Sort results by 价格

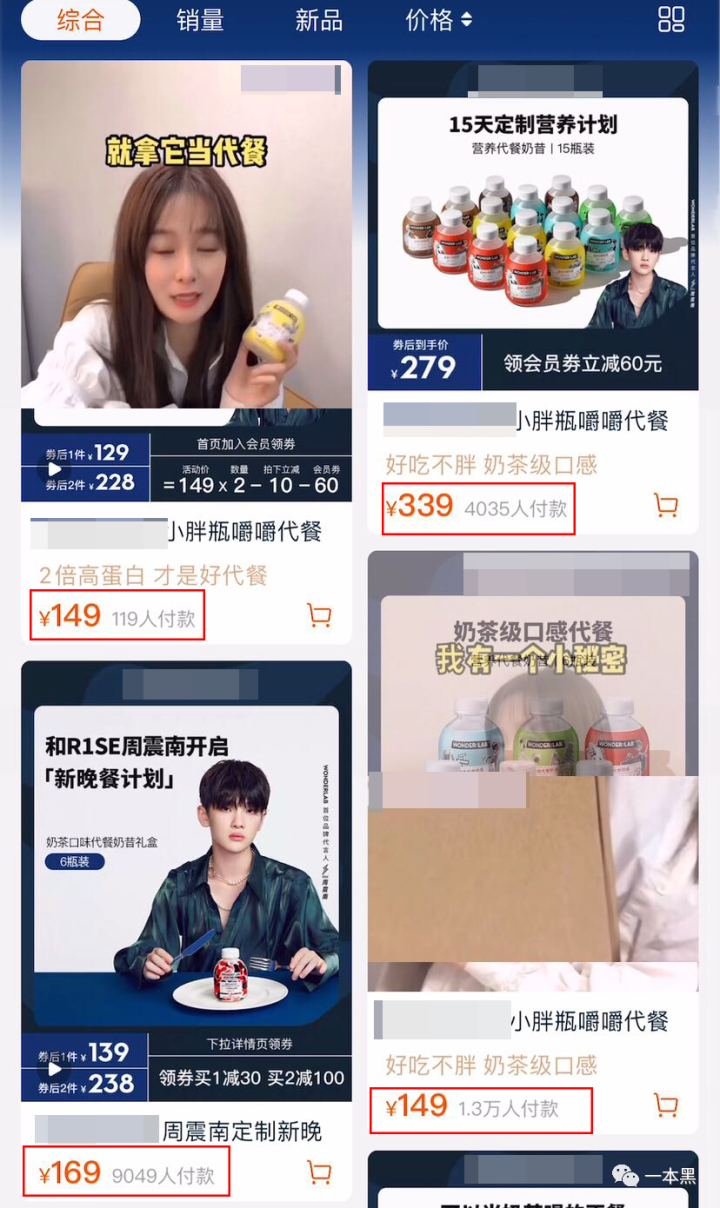438,20
